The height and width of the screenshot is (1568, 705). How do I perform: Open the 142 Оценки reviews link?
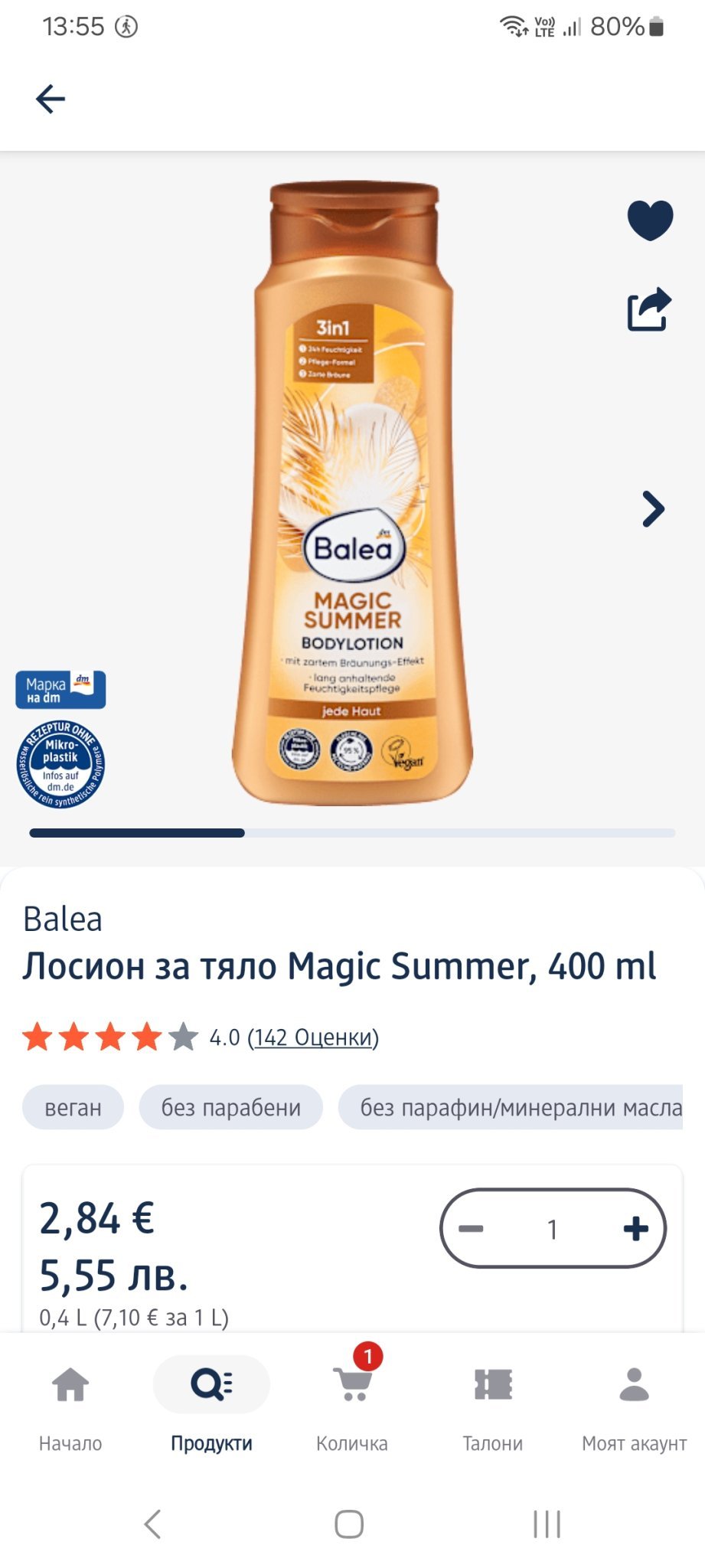pos(313,1037)
